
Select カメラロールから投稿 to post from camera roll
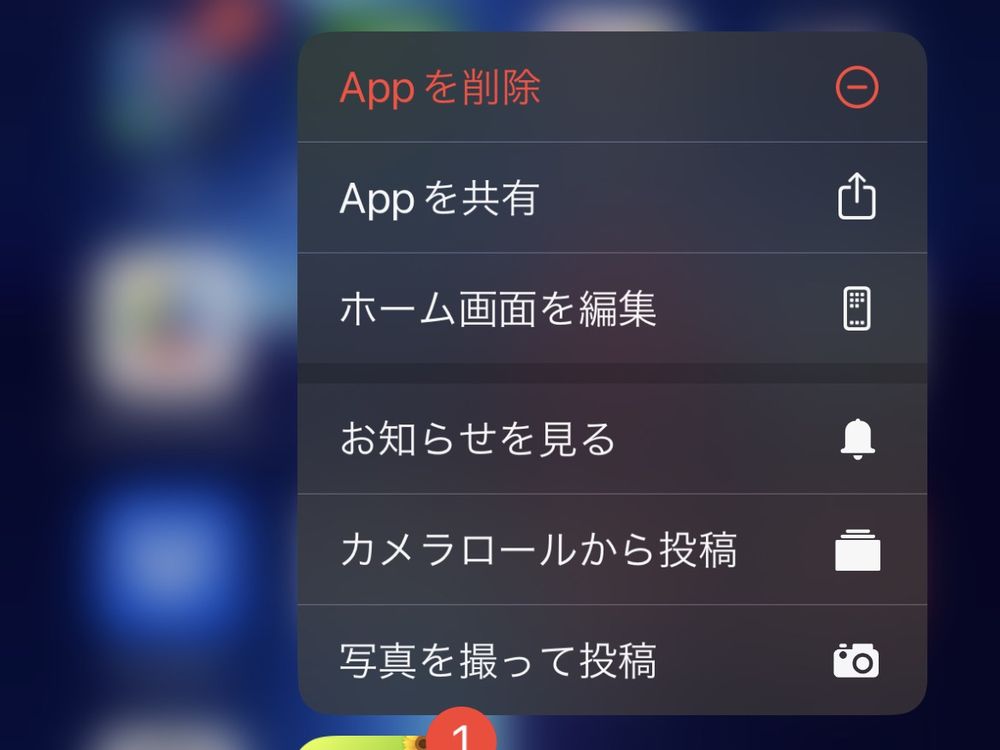tap(610, 550)
